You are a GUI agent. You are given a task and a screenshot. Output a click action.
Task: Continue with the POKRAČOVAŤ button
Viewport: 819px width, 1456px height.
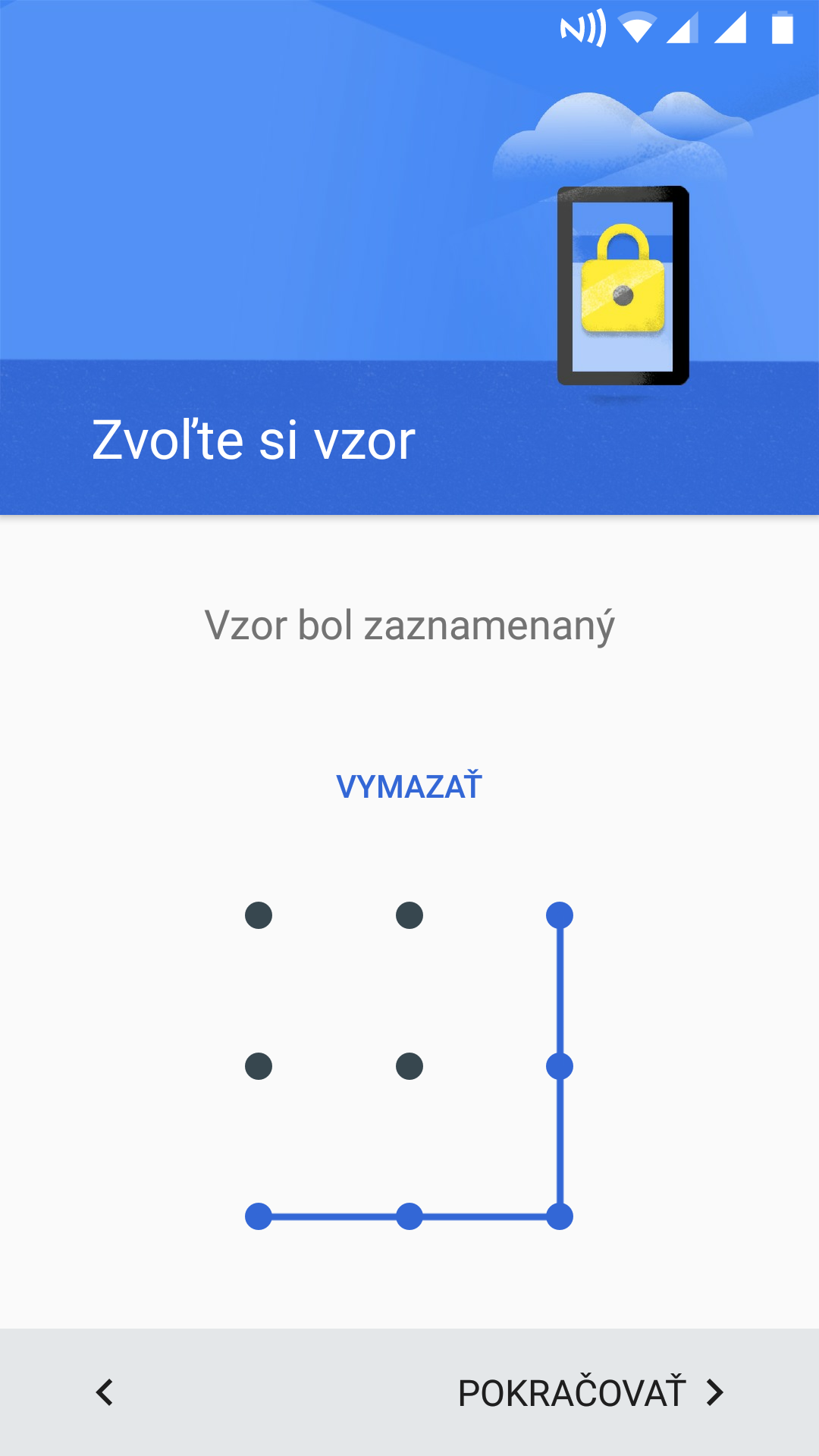click(591, 1392)
